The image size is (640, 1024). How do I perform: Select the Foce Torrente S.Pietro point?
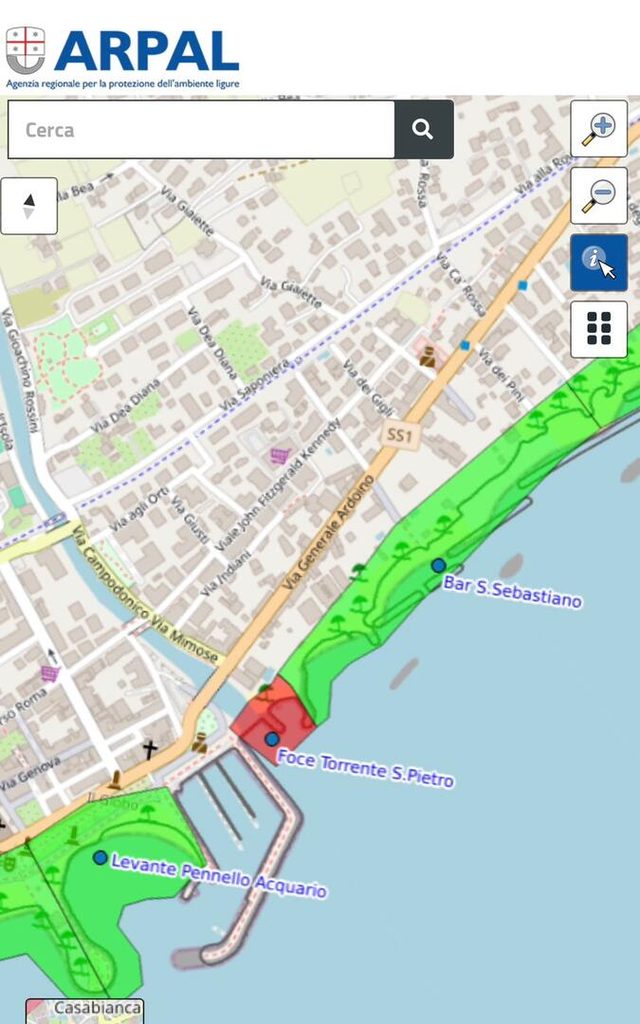272,739
